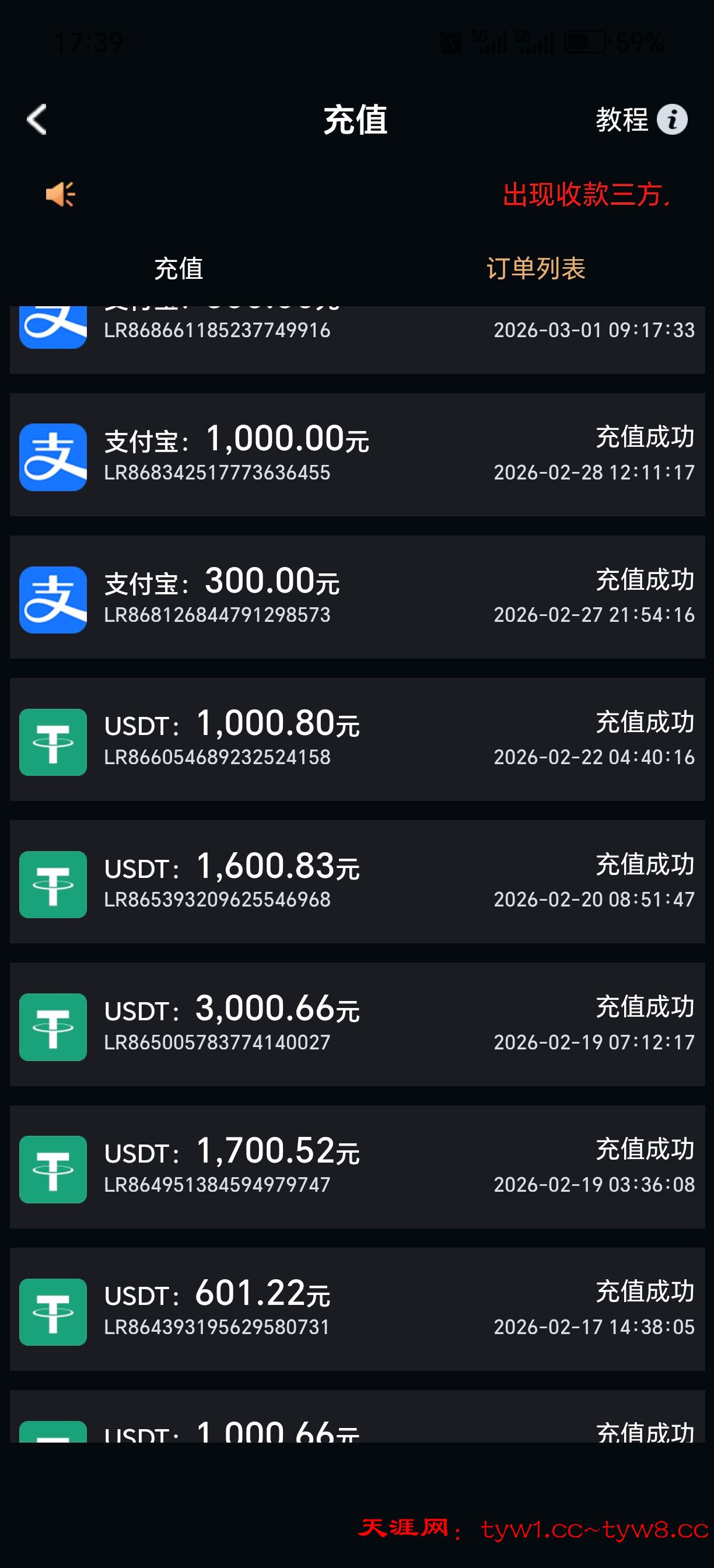The height and width of the screenshot is (1568, 714).
Task: Tap the scrolling 出现收款三方 notice
Action: click(586, 195)
